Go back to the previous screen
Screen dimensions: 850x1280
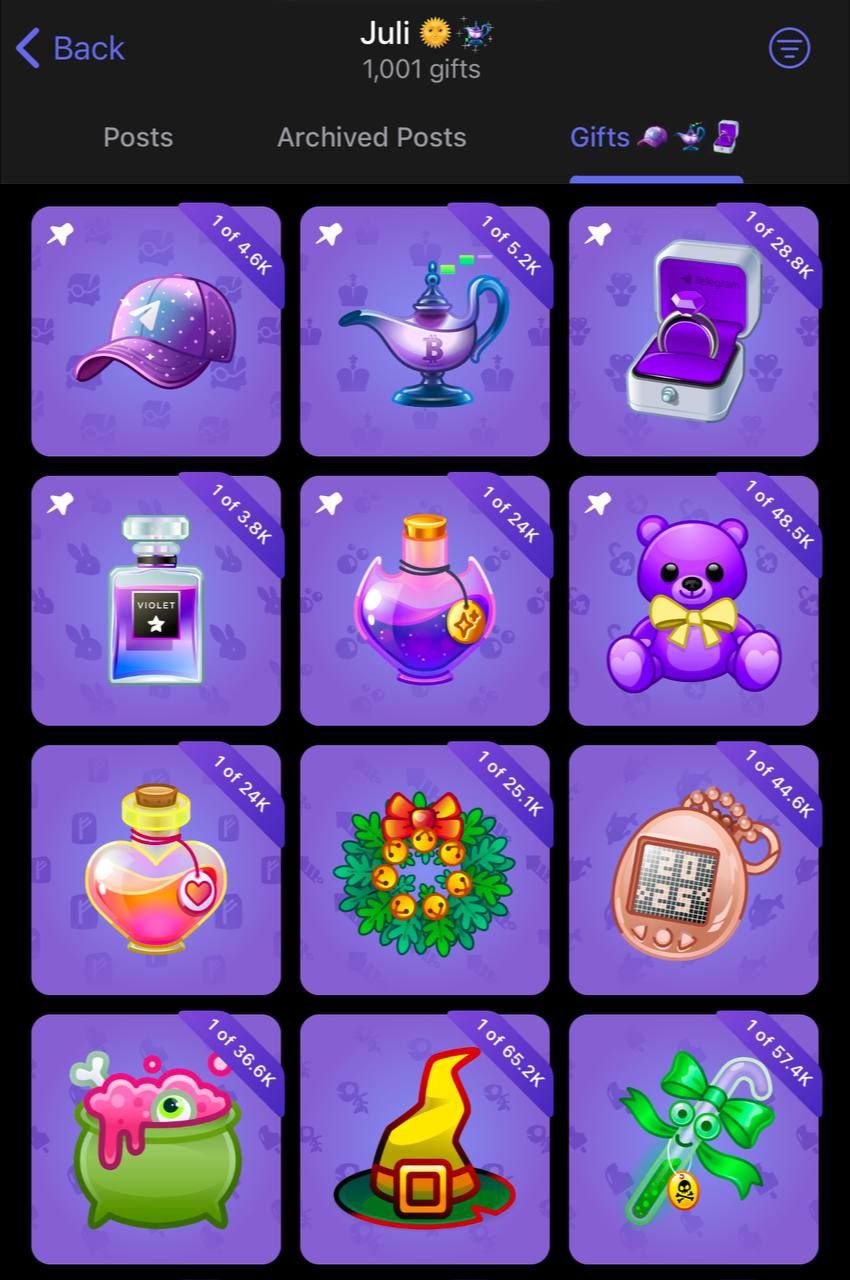(70, 48)
